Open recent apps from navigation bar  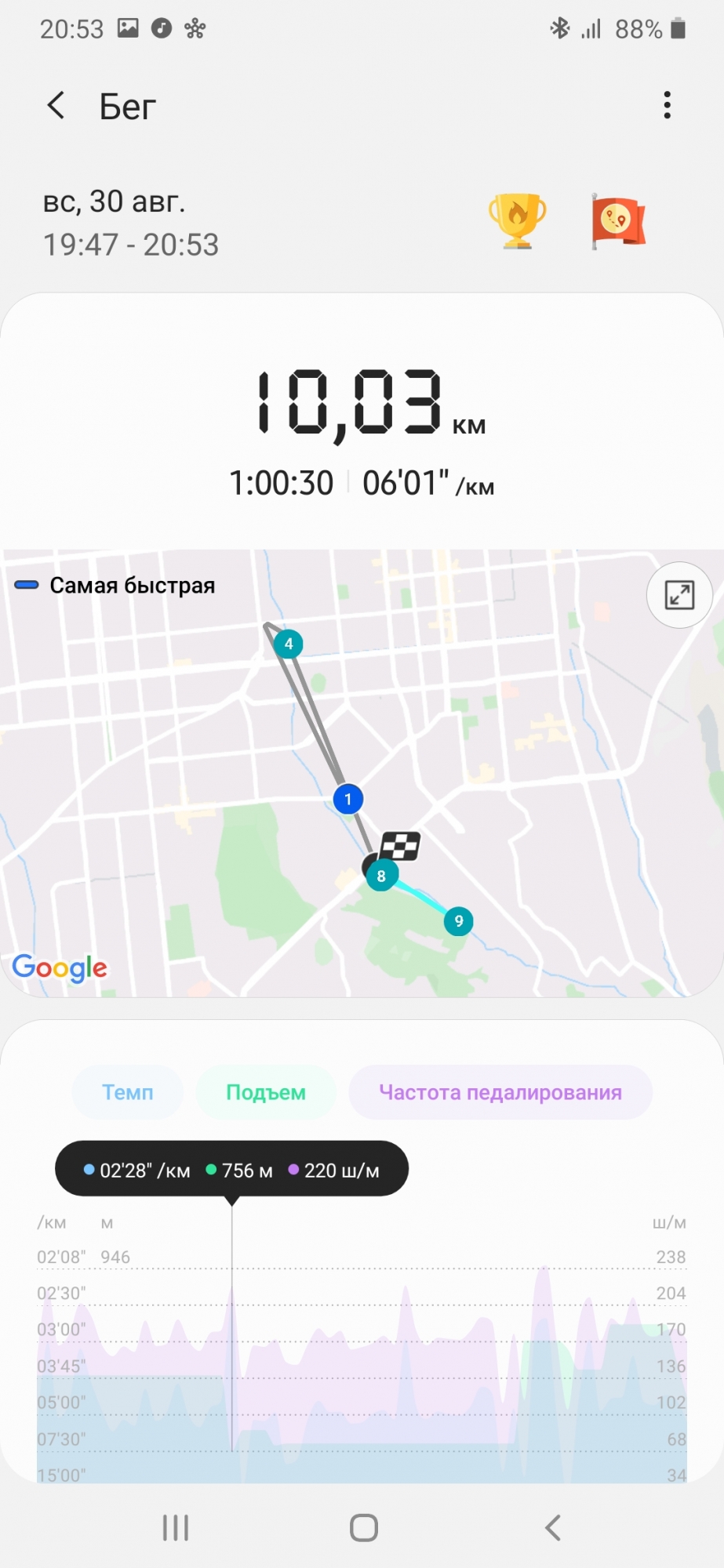point(176,1527)
